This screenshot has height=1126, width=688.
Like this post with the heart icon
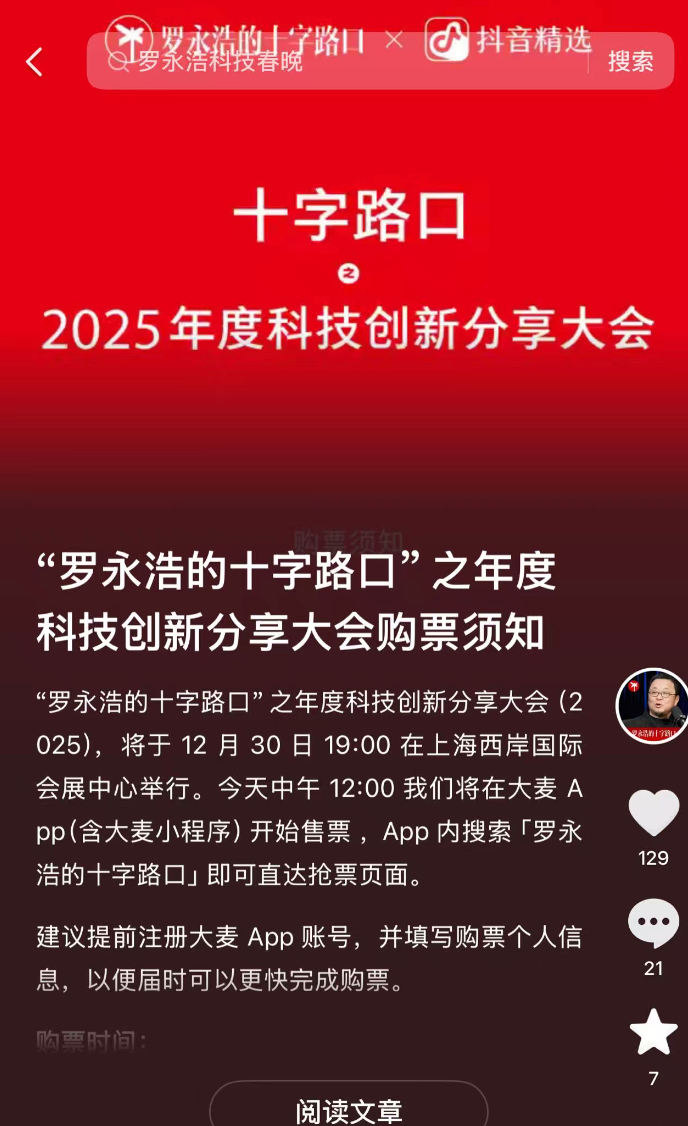click(x=653, y=813)
